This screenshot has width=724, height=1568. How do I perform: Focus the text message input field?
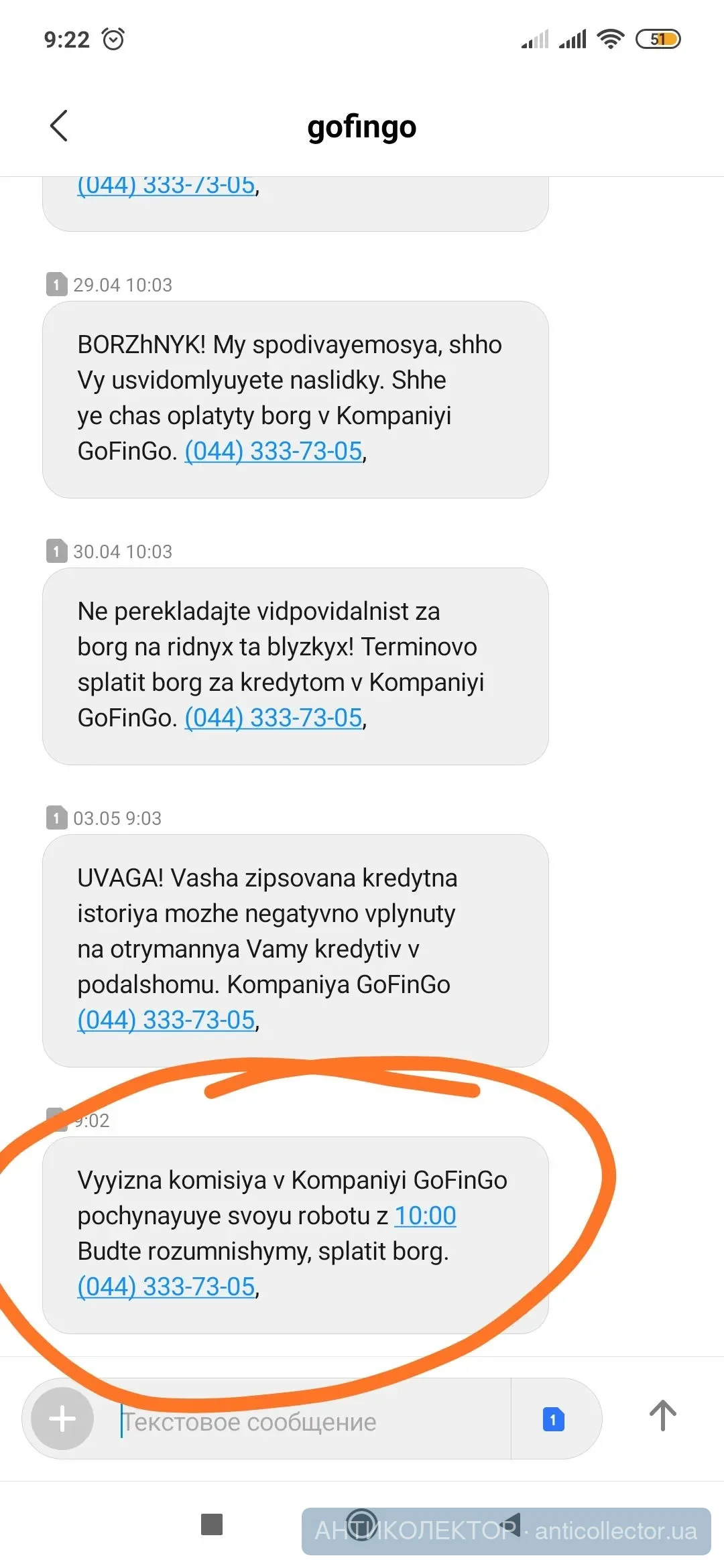pyautogui.click(x=308, y=1421)
